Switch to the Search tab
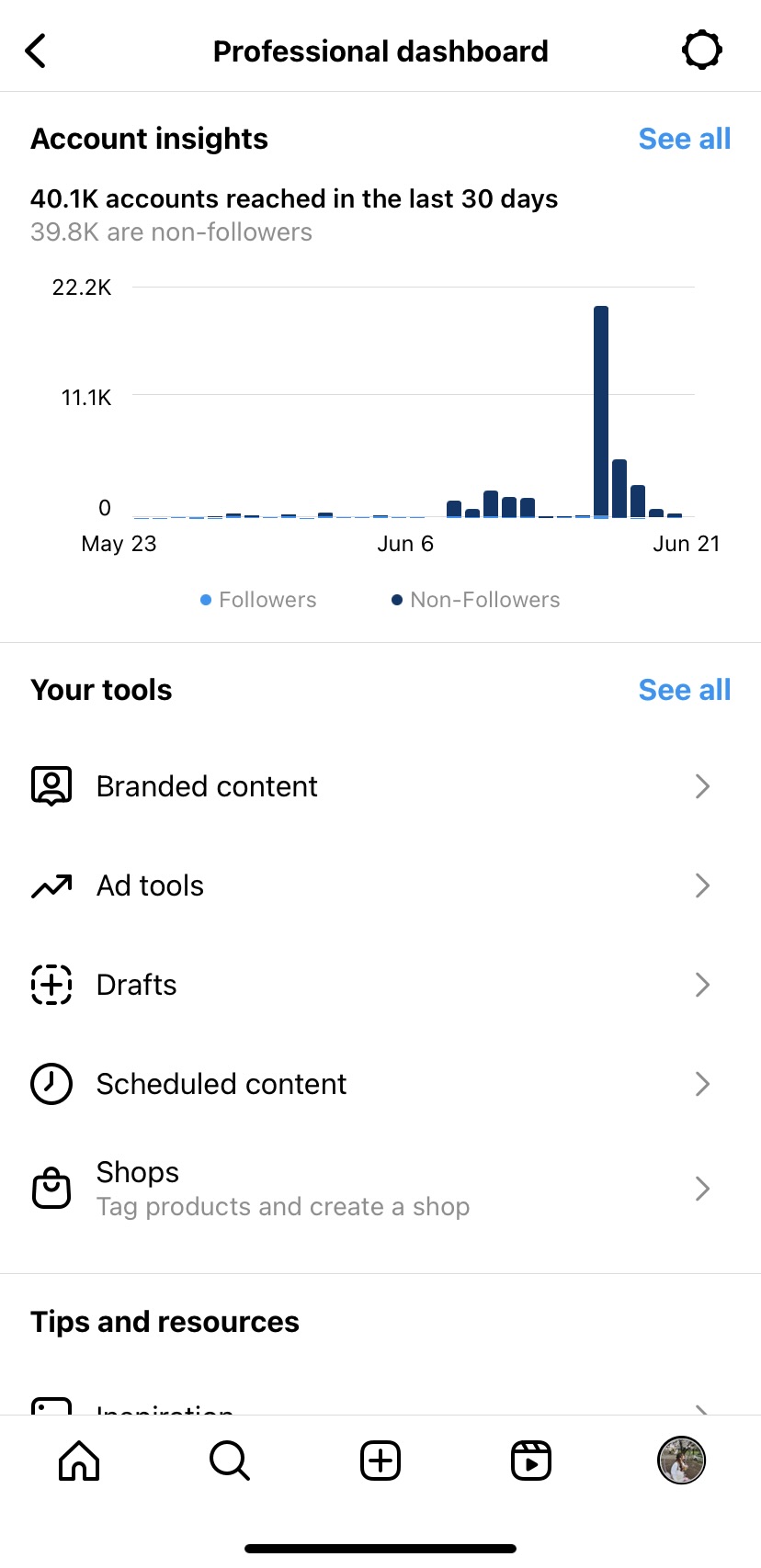761x1568 pixels. 230,1461
